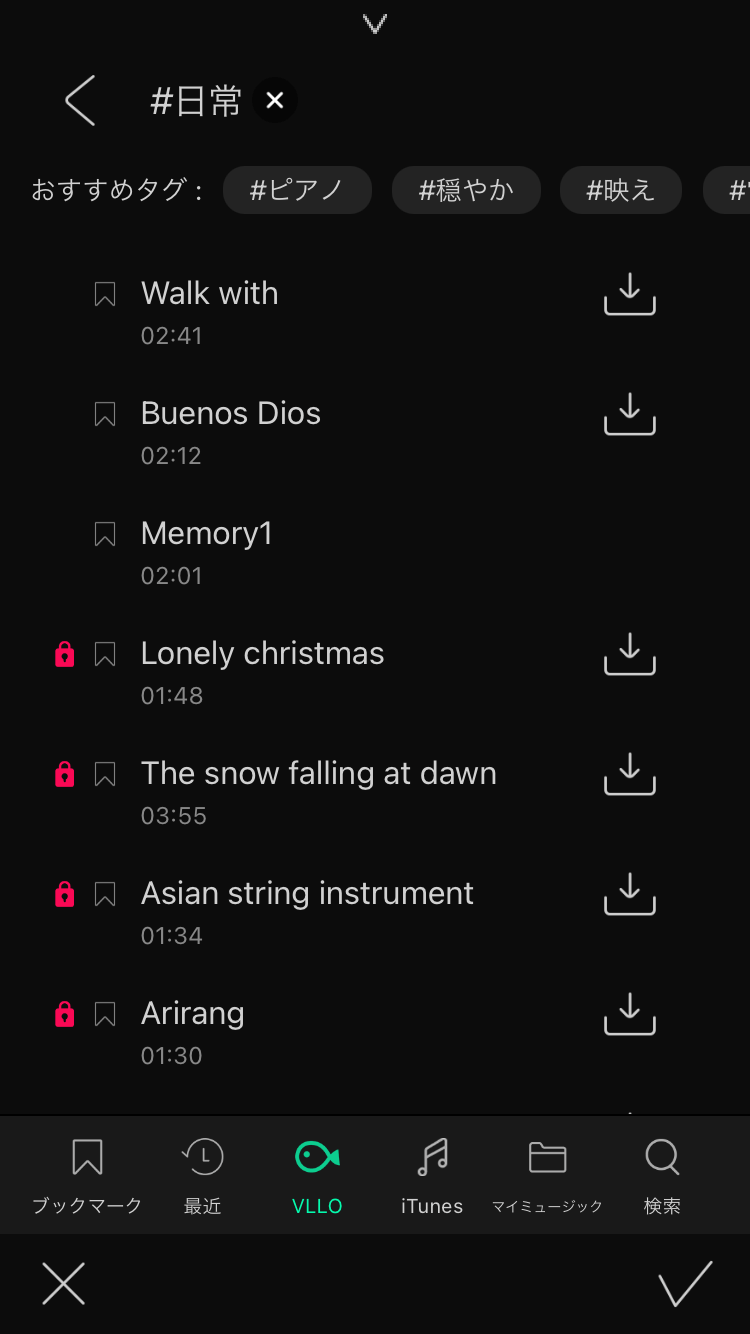Go back using the top-left arrow

click(x=80, y=101)
